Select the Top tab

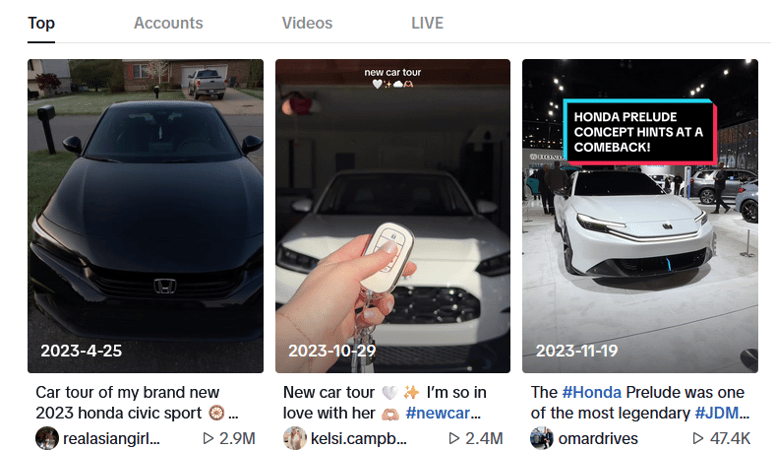coord(41,23)
